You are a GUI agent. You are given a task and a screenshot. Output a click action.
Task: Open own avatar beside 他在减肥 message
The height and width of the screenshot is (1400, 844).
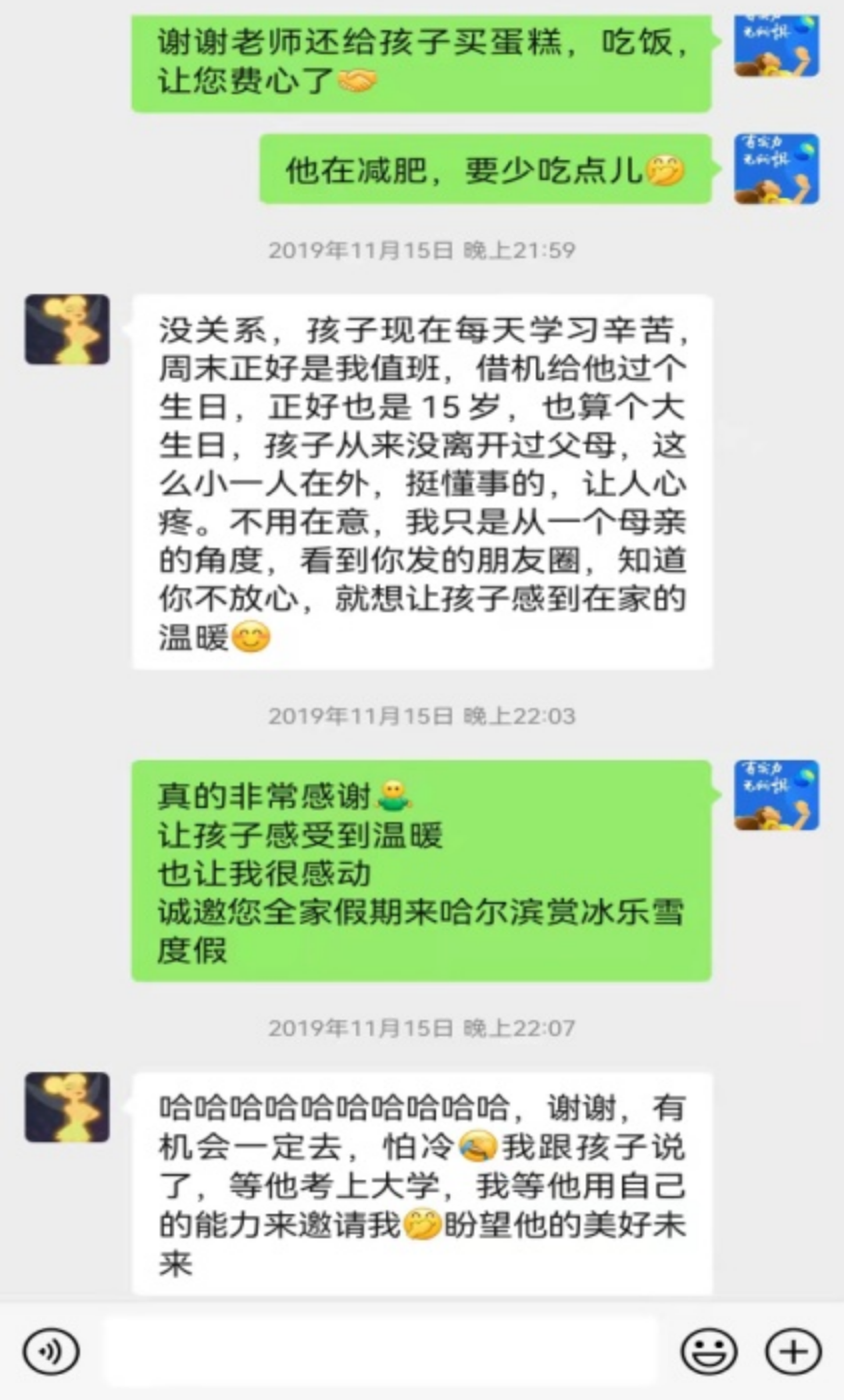click(x=776, y=169)
